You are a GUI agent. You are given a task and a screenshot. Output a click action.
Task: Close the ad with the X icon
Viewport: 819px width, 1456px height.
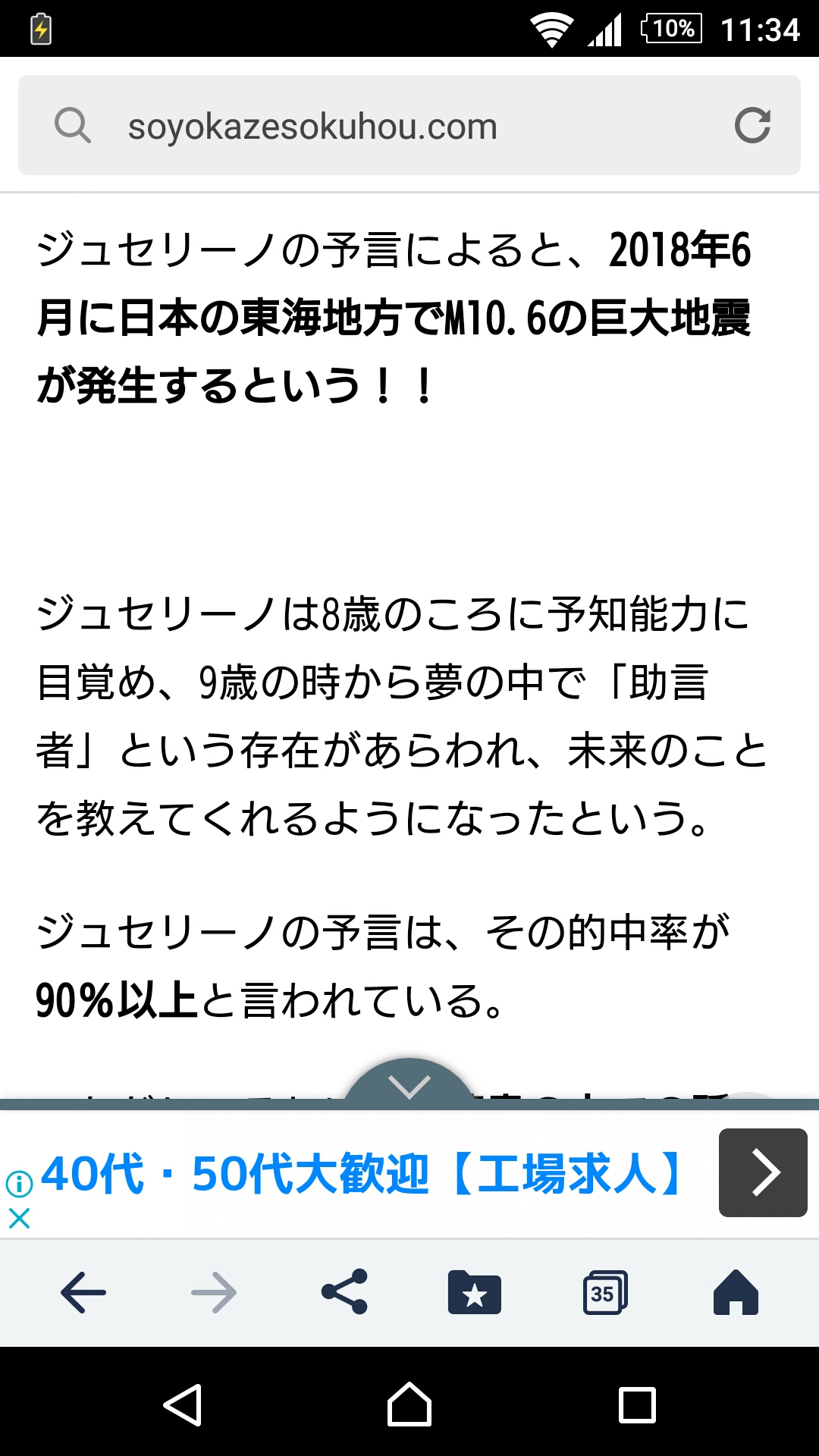[19, 1219]
